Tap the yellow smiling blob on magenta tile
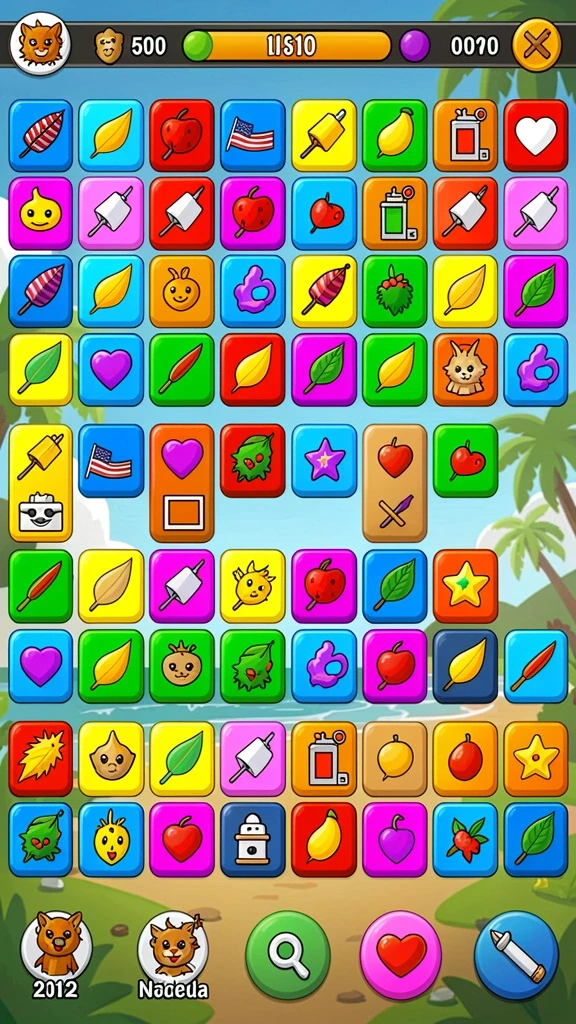The width and height of the screenshot is (576, 1024). (40, 213)
